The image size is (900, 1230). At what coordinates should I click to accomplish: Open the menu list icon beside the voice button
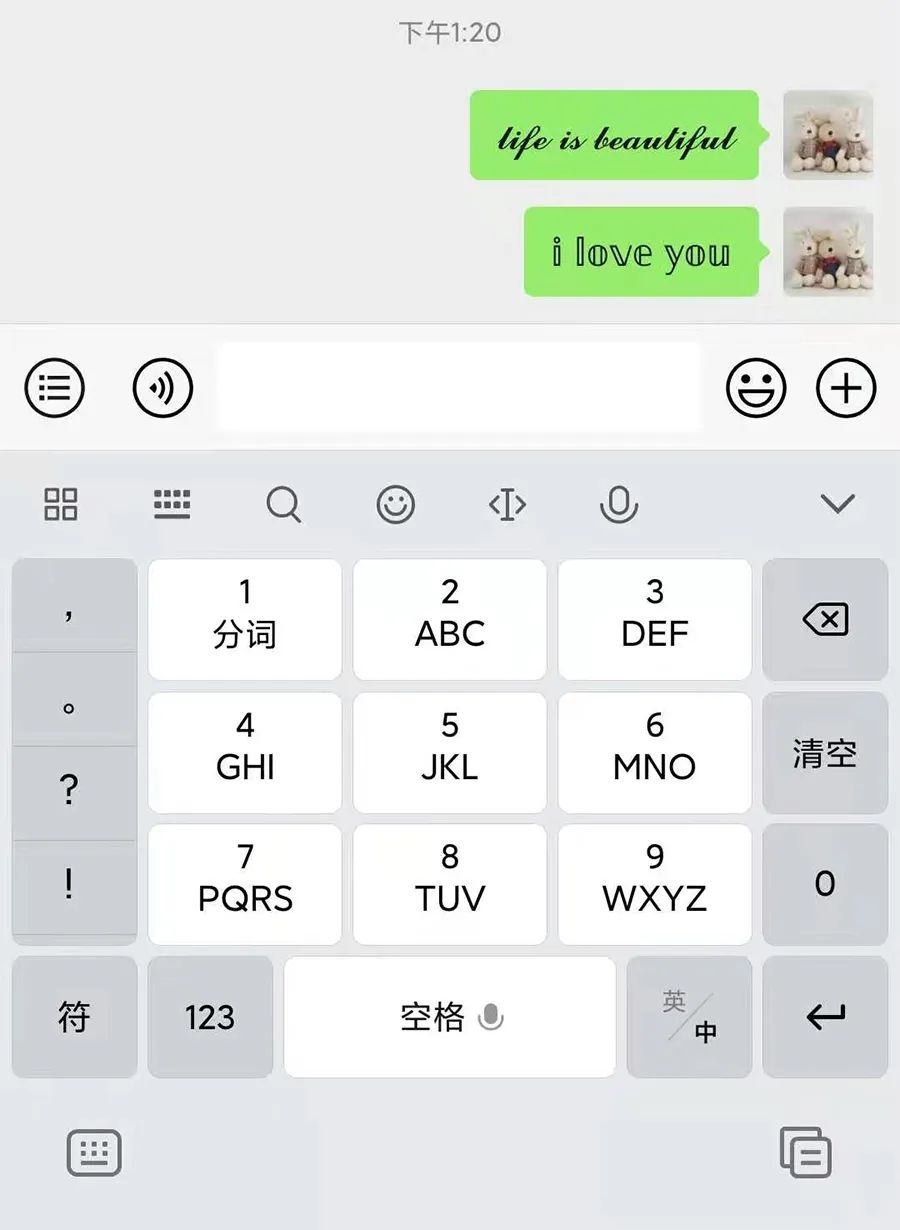(x=55, y=388)
